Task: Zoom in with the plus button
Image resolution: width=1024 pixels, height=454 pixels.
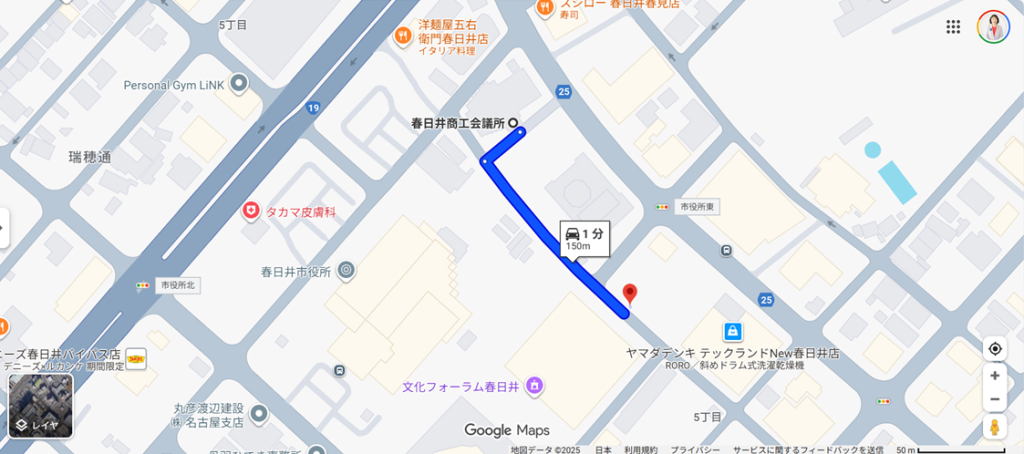Action: point(994,376)
